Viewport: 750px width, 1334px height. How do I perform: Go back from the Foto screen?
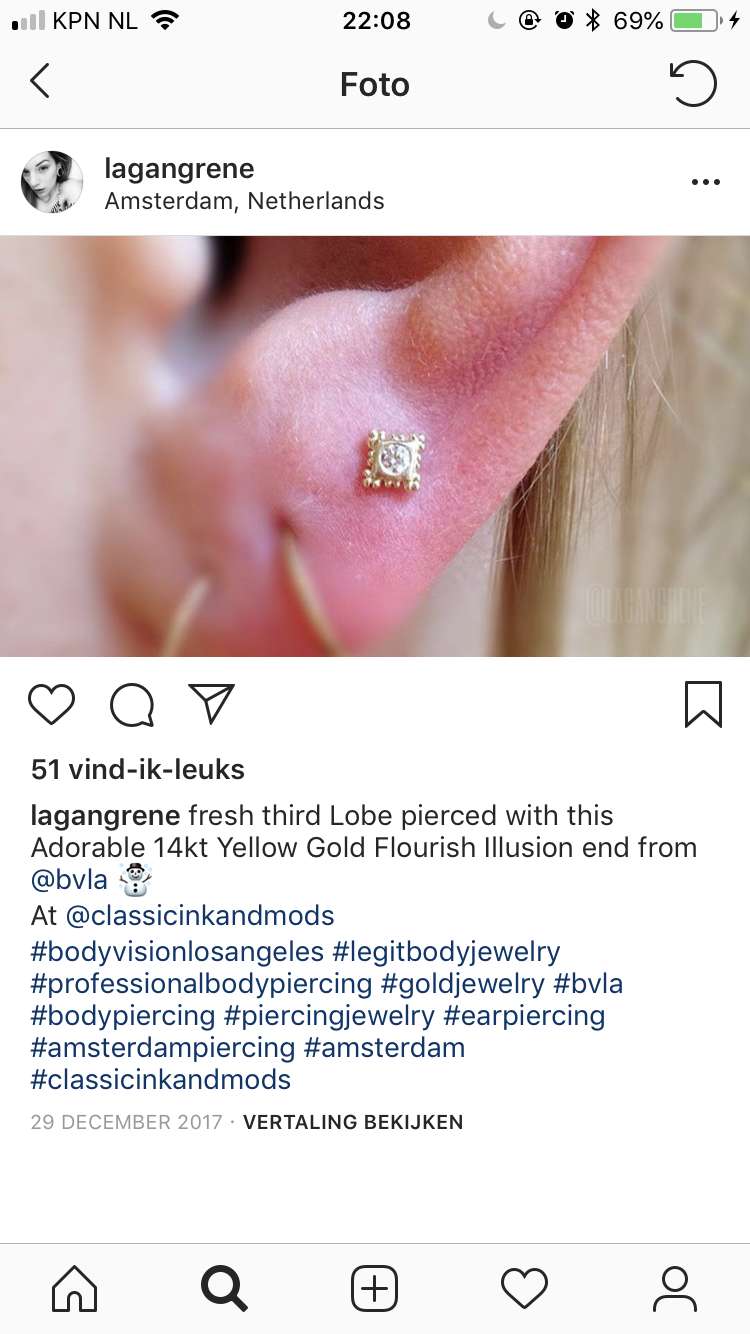(40, 81)
